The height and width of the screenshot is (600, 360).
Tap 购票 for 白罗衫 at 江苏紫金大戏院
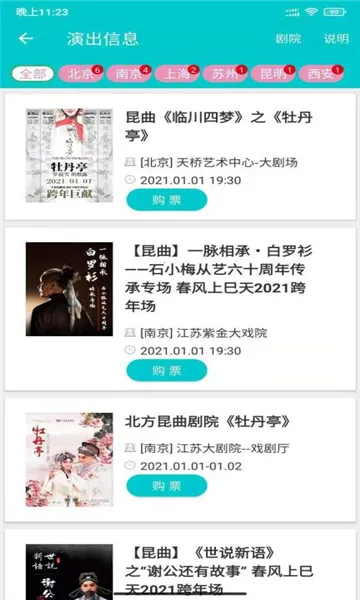point(167,370)
